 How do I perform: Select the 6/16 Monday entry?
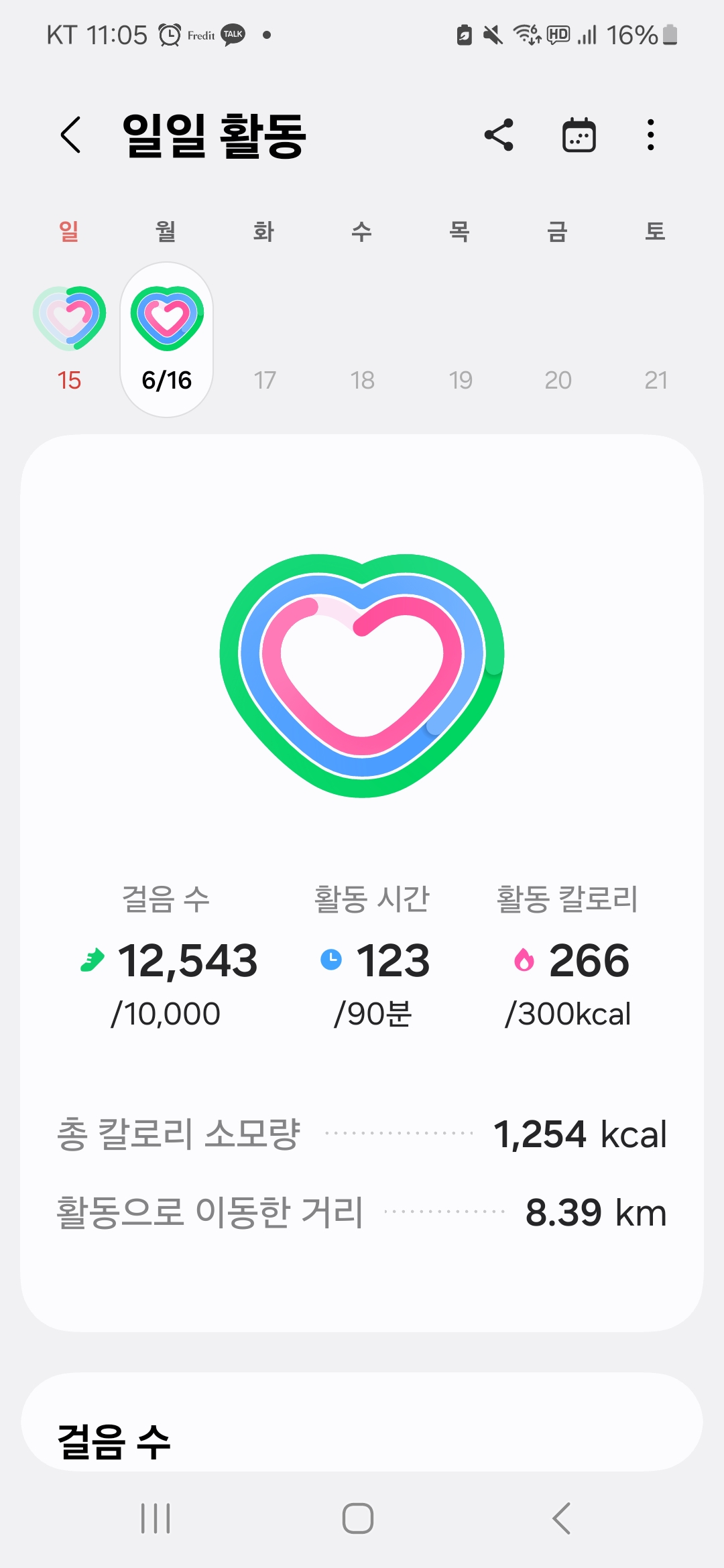pyautogui.click(x=167, y=338)
